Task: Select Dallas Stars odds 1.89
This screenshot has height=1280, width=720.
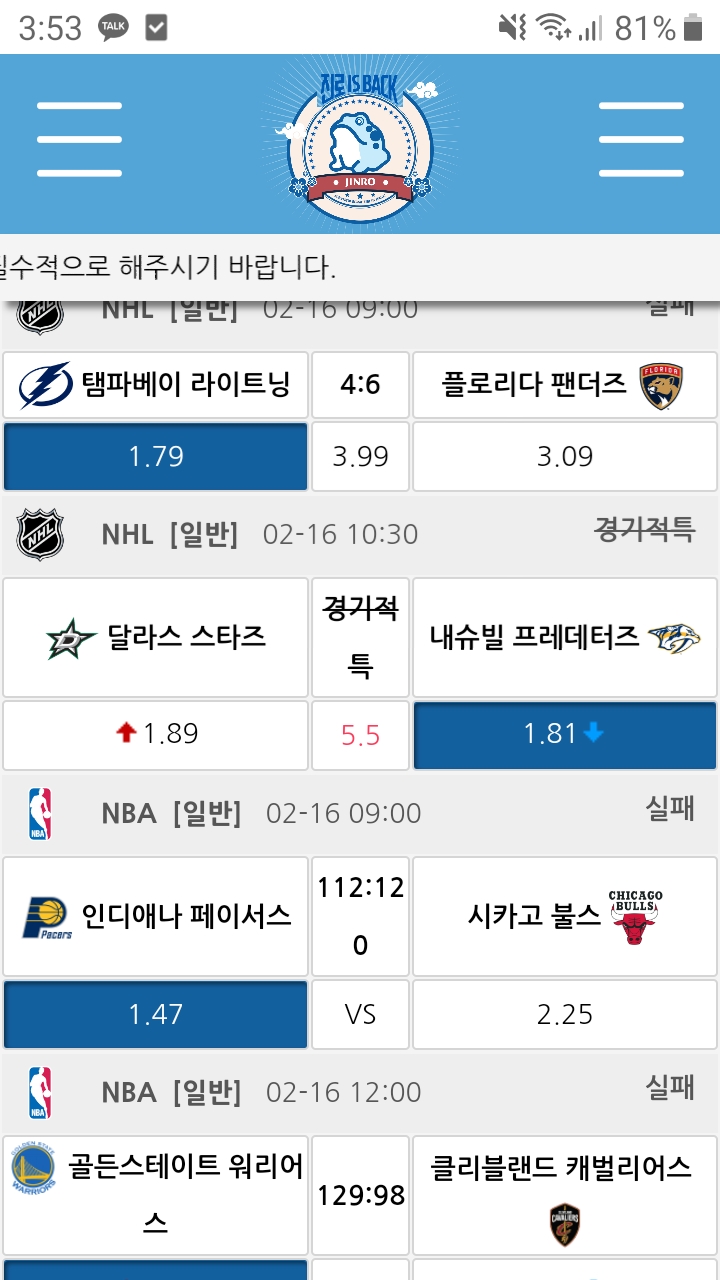Action: pyautogui.click(x=156, y=734)
